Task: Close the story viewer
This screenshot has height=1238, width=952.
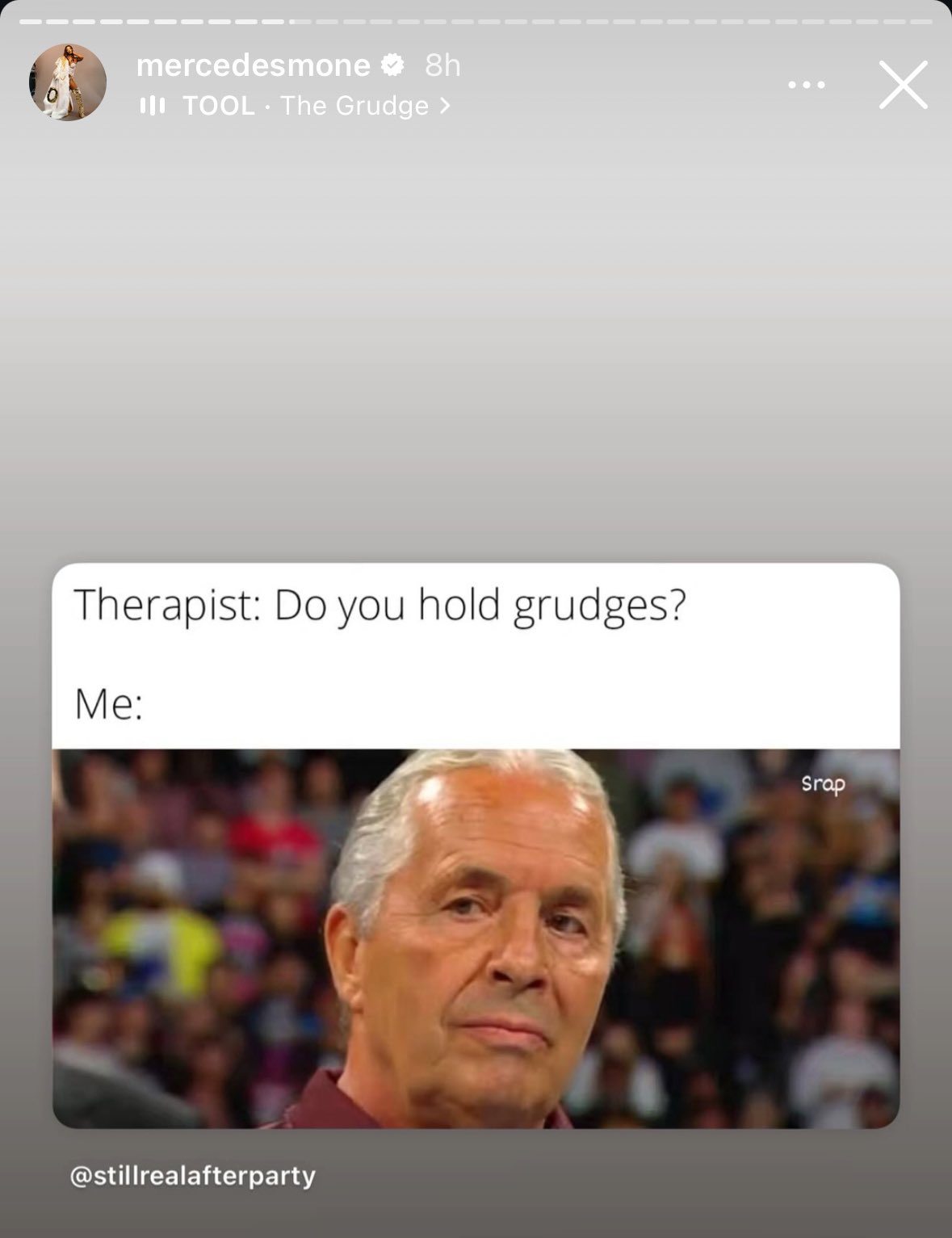Action: click(x=903, y=85)
